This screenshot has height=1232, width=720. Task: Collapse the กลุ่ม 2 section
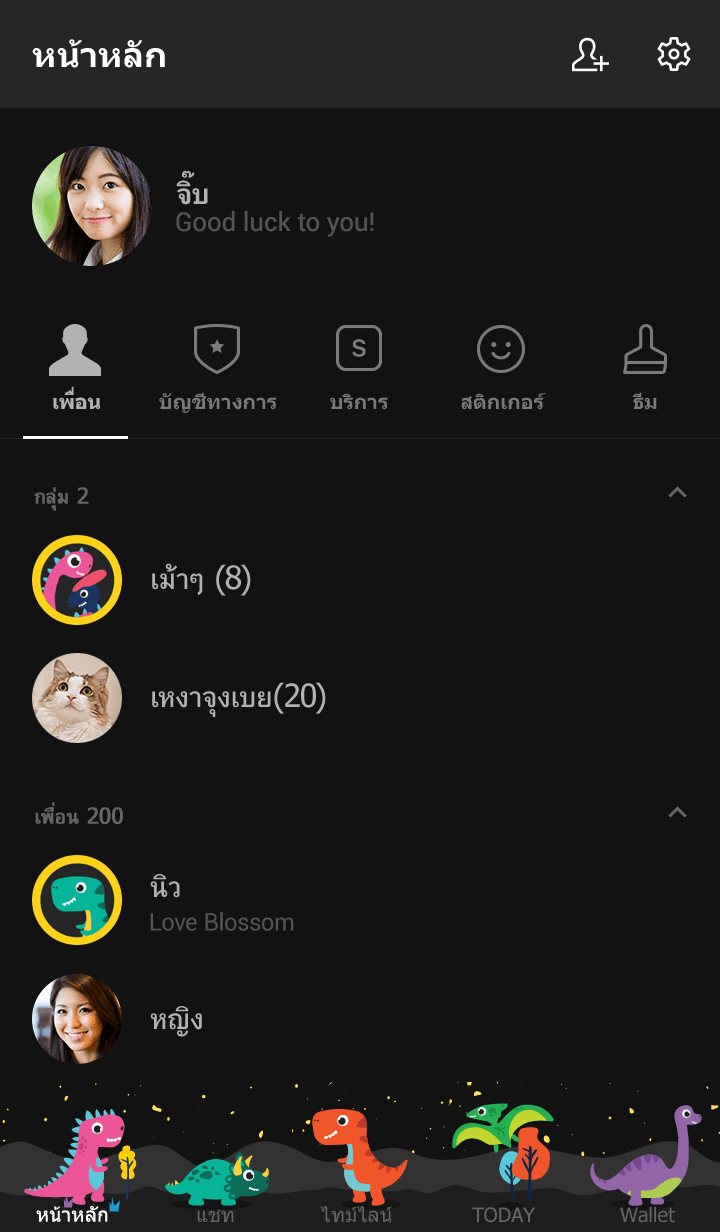click(x=677, y=493)
